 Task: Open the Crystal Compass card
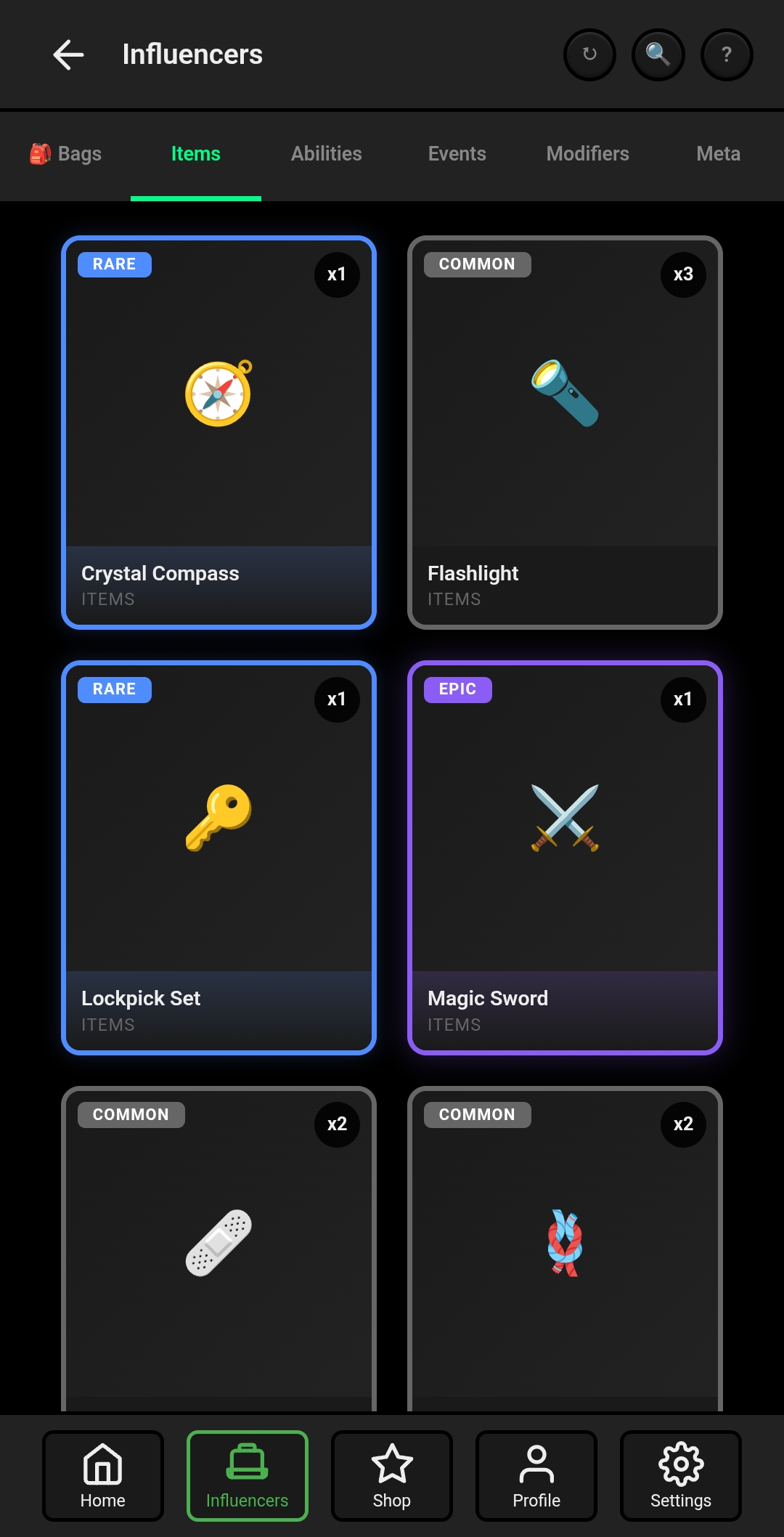click(219, 432)
